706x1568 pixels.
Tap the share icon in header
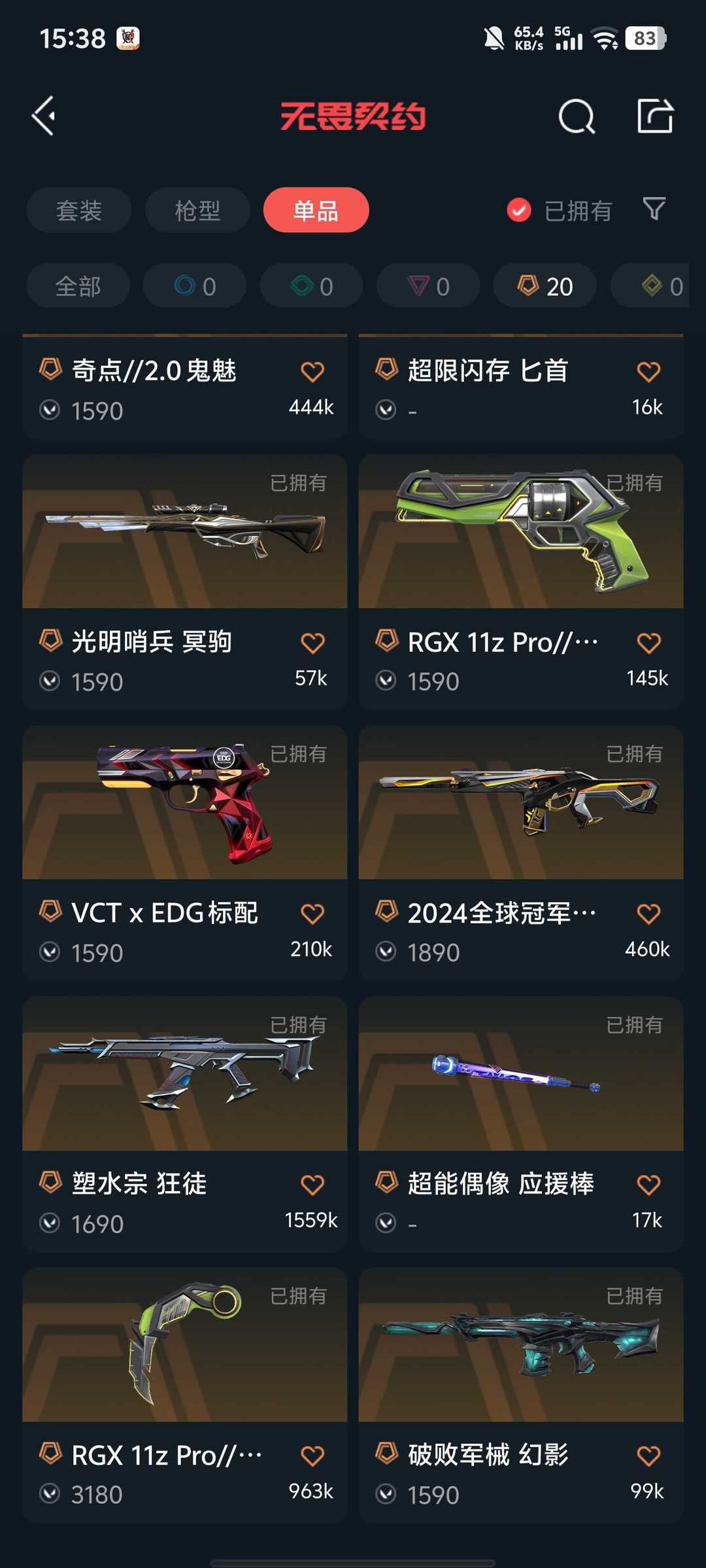coord(655,116)
